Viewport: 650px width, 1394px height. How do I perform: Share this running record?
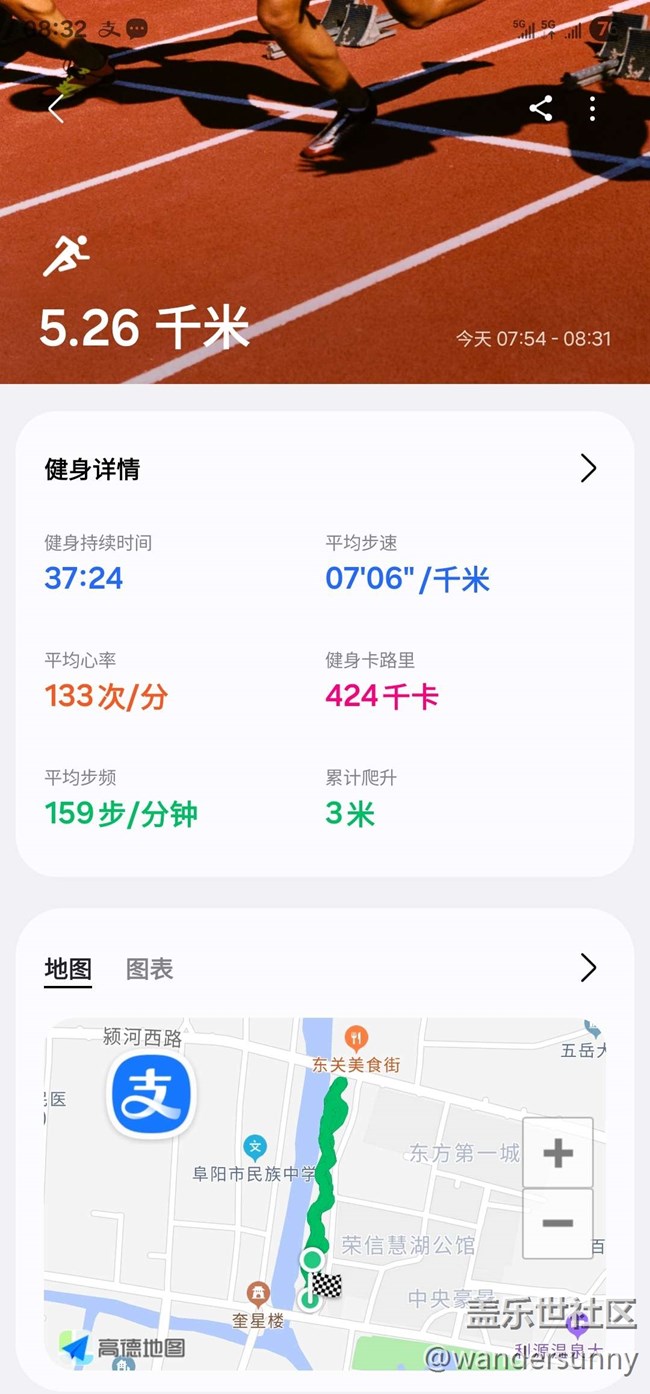[541, 108]
